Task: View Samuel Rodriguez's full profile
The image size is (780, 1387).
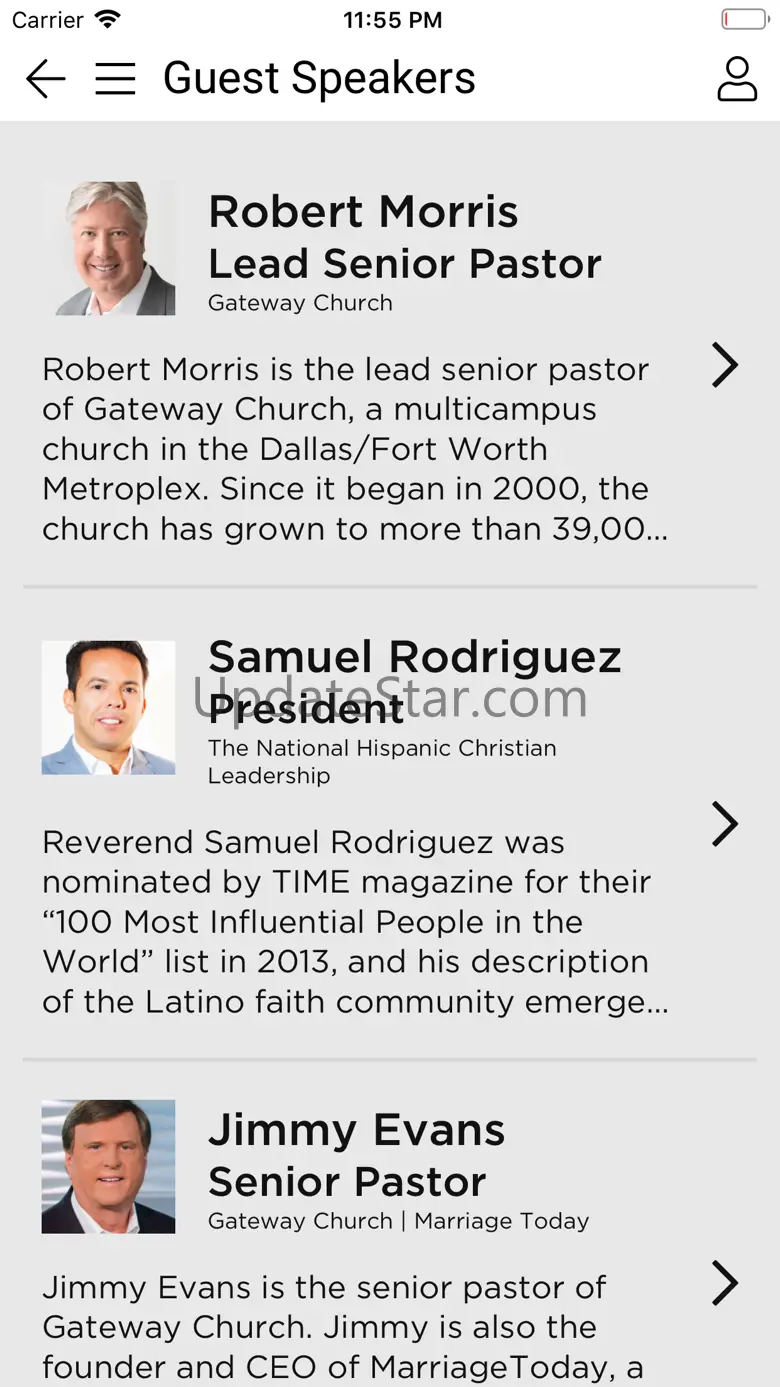Action: pyautogui.click(x=724, y=823)
